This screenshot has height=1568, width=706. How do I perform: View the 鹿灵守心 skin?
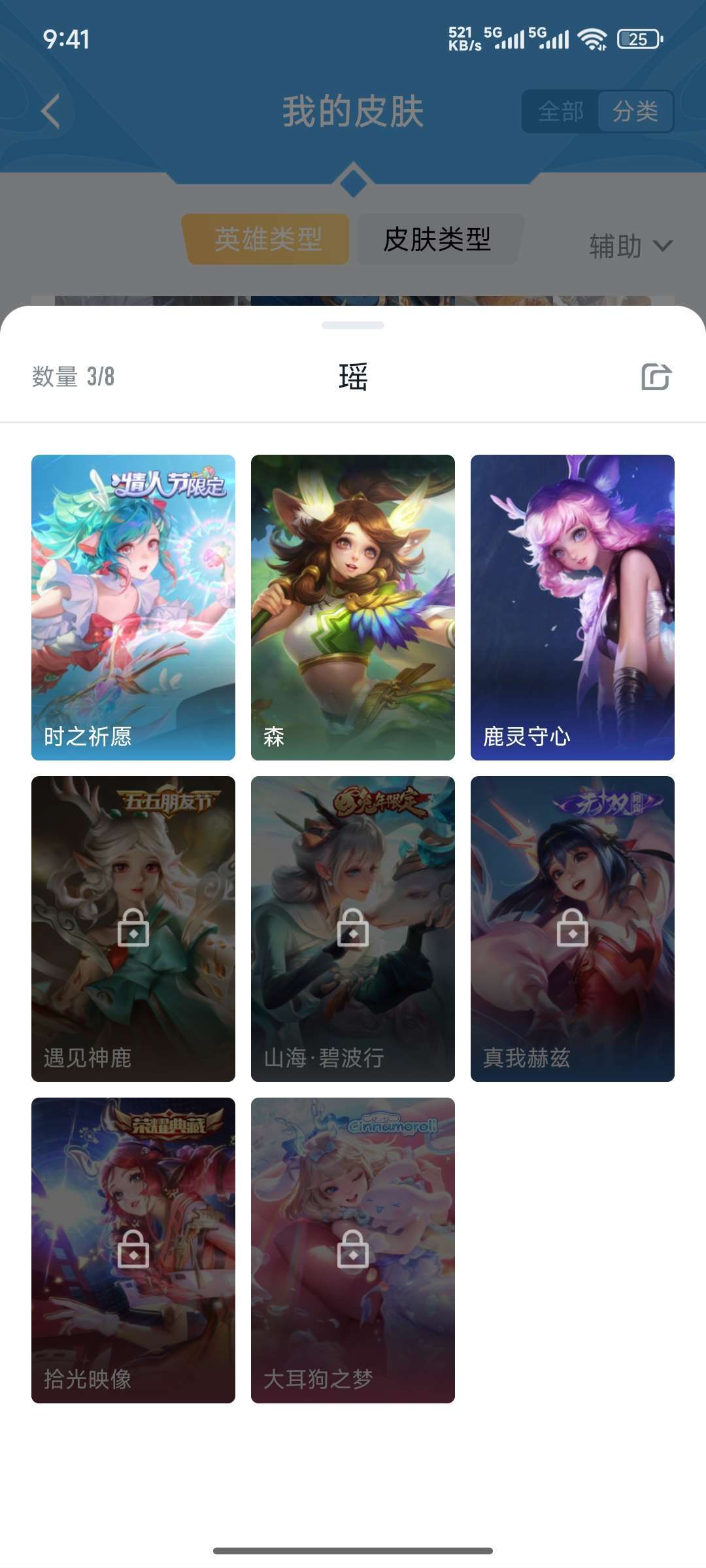coord(573,607)
